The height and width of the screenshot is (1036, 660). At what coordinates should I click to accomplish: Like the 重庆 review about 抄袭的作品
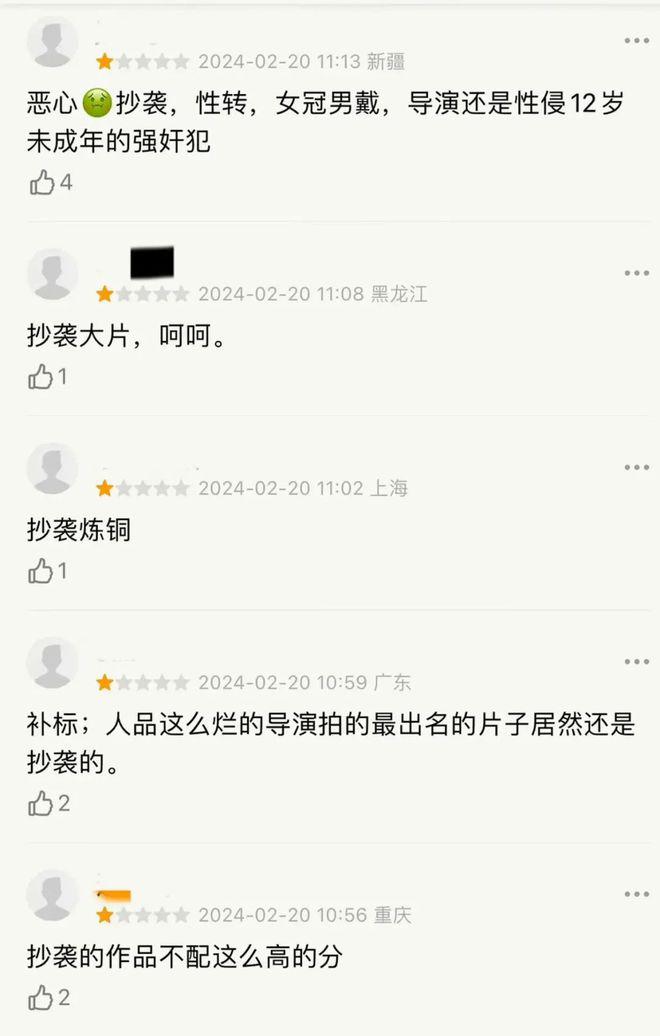tap(41, 997)
